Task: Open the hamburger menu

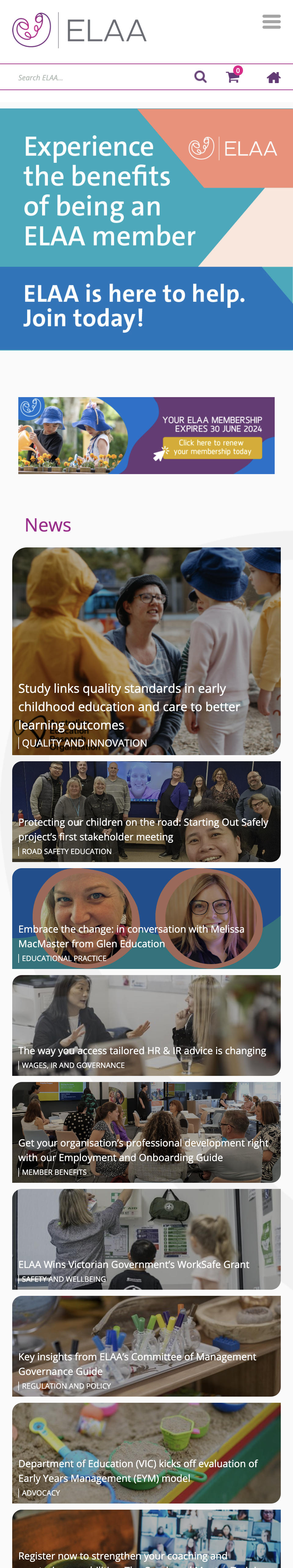Action: pyautogui.click(x=271, y=22)
